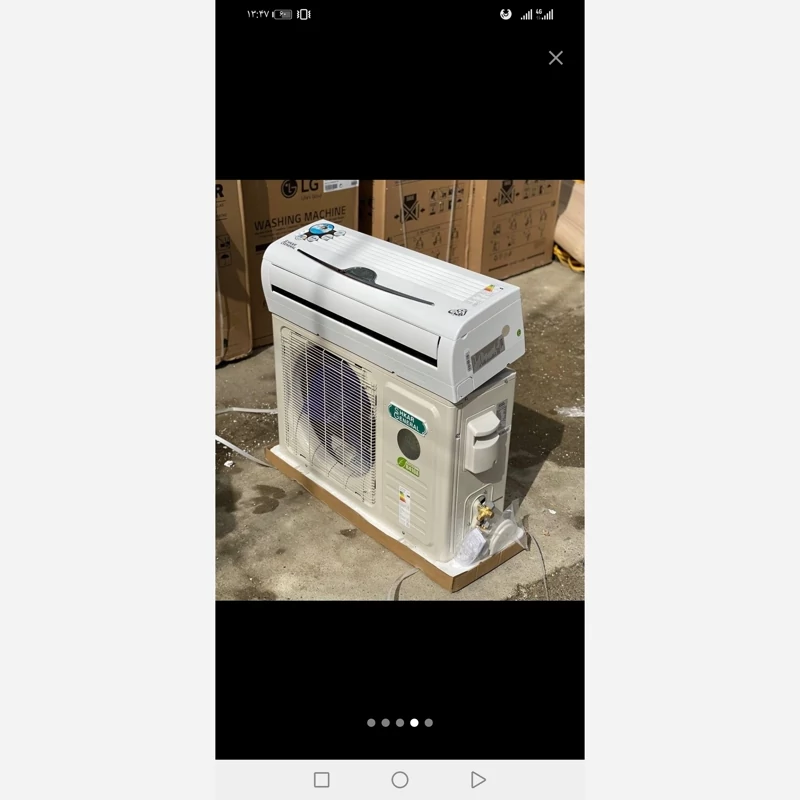
Task: Go to the home screen
Action: click(400, 780)
